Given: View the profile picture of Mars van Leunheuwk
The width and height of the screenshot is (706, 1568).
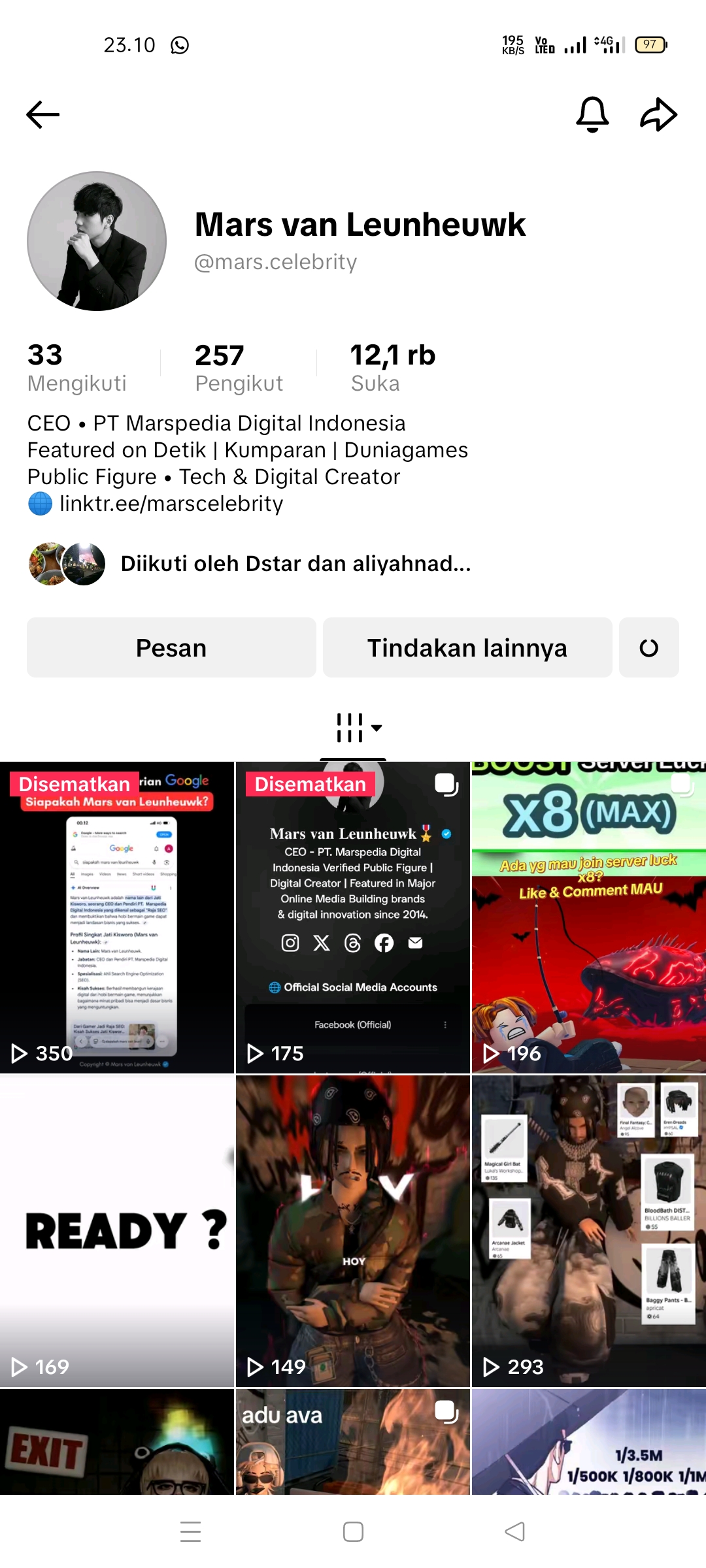Looking at the screenshot, I should click(97, 241).
